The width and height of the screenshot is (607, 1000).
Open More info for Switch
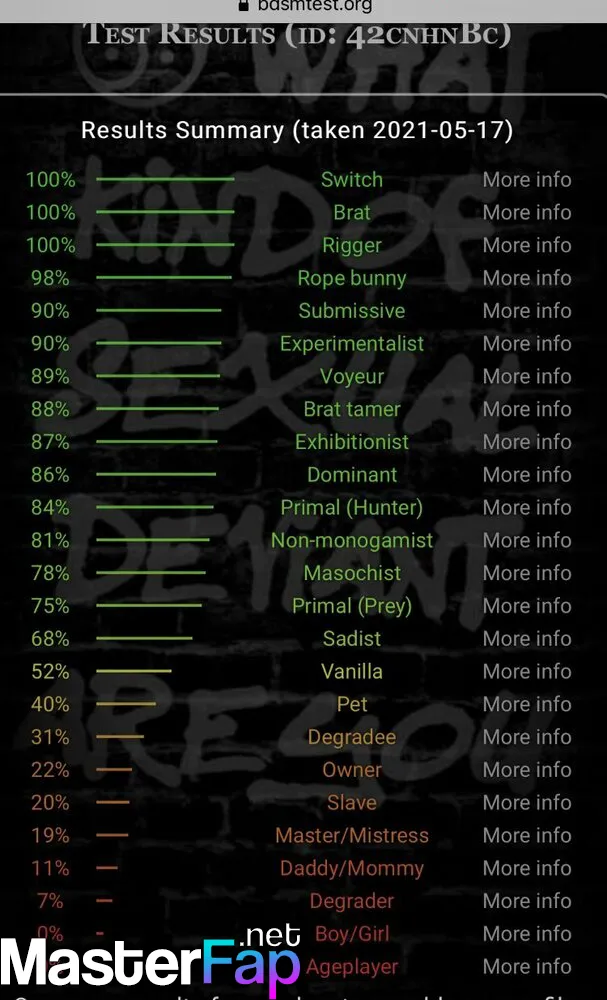click(527, 180)
